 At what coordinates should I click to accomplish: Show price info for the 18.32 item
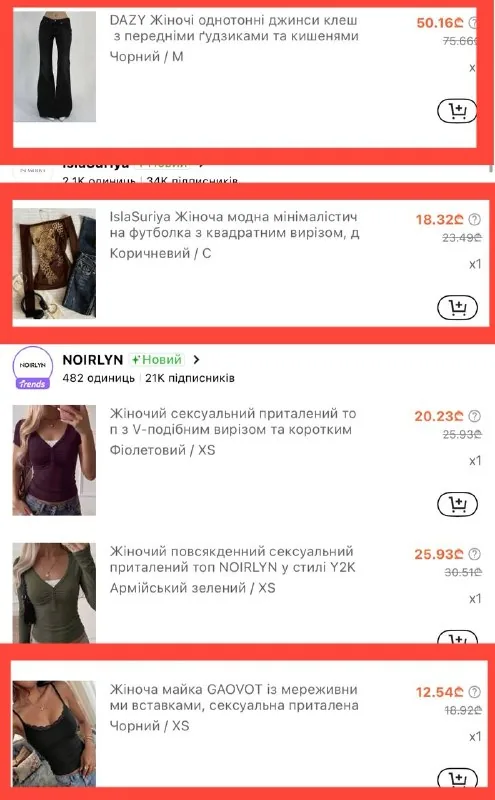tap(475, 219)
